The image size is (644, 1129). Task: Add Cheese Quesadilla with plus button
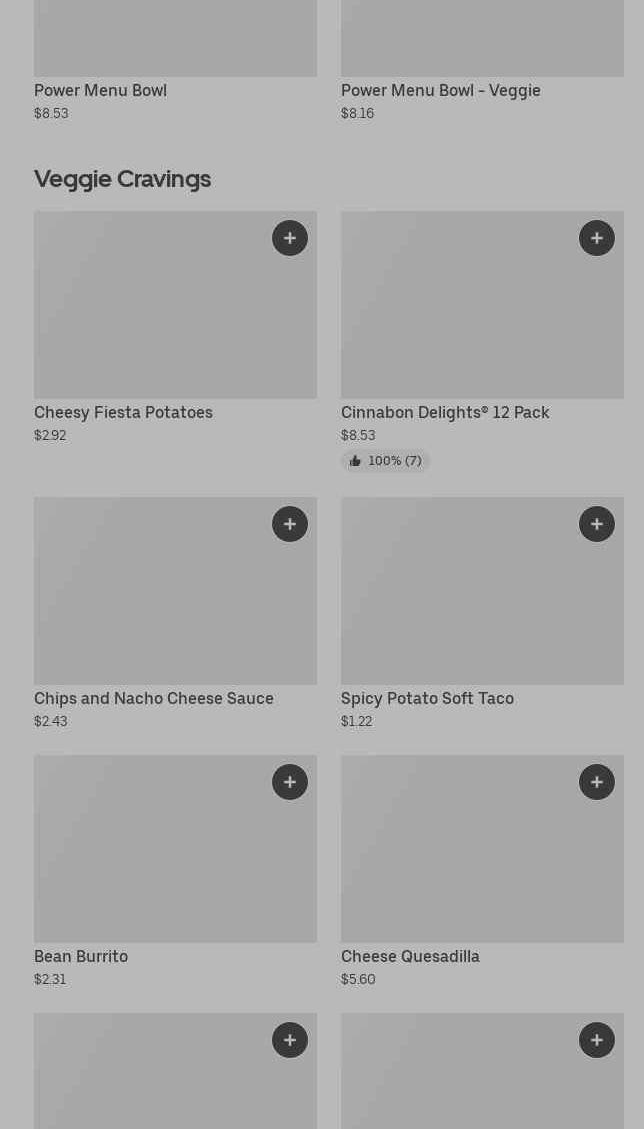coord(596,782)
